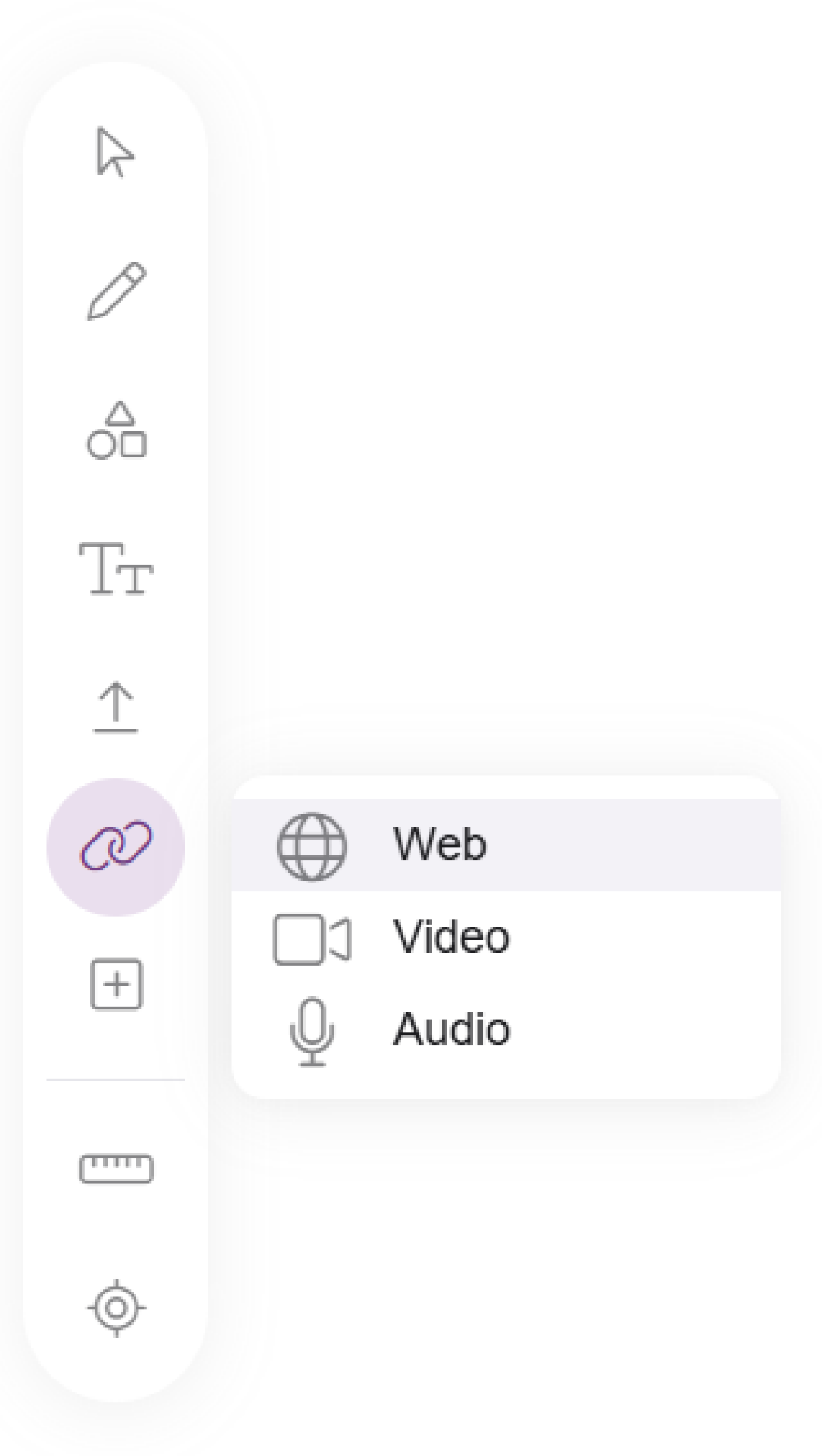Tap the upload arrow icon
Viewport: 822px width, 1456px height.
click(116, 707)
